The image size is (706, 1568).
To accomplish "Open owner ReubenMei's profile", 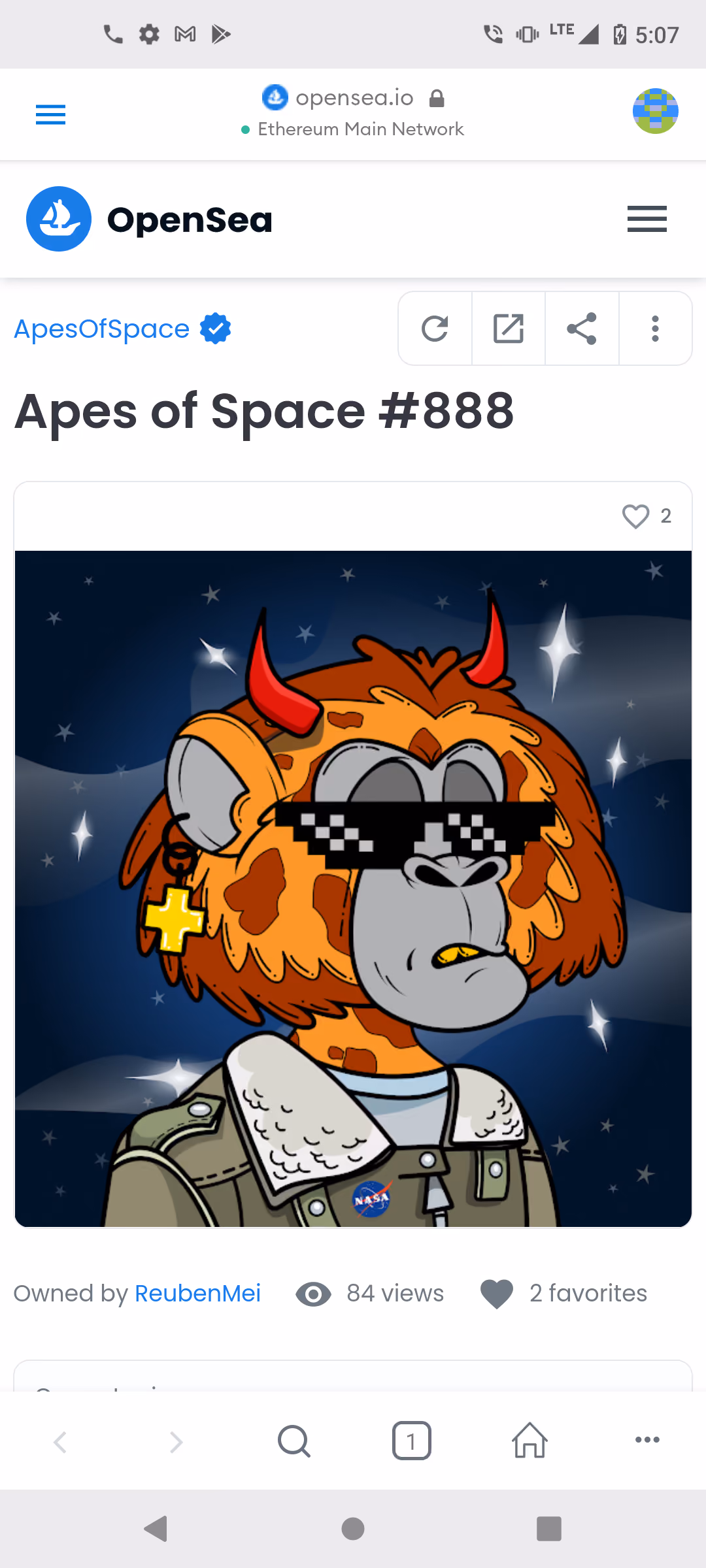I will tap(197, 1293).
